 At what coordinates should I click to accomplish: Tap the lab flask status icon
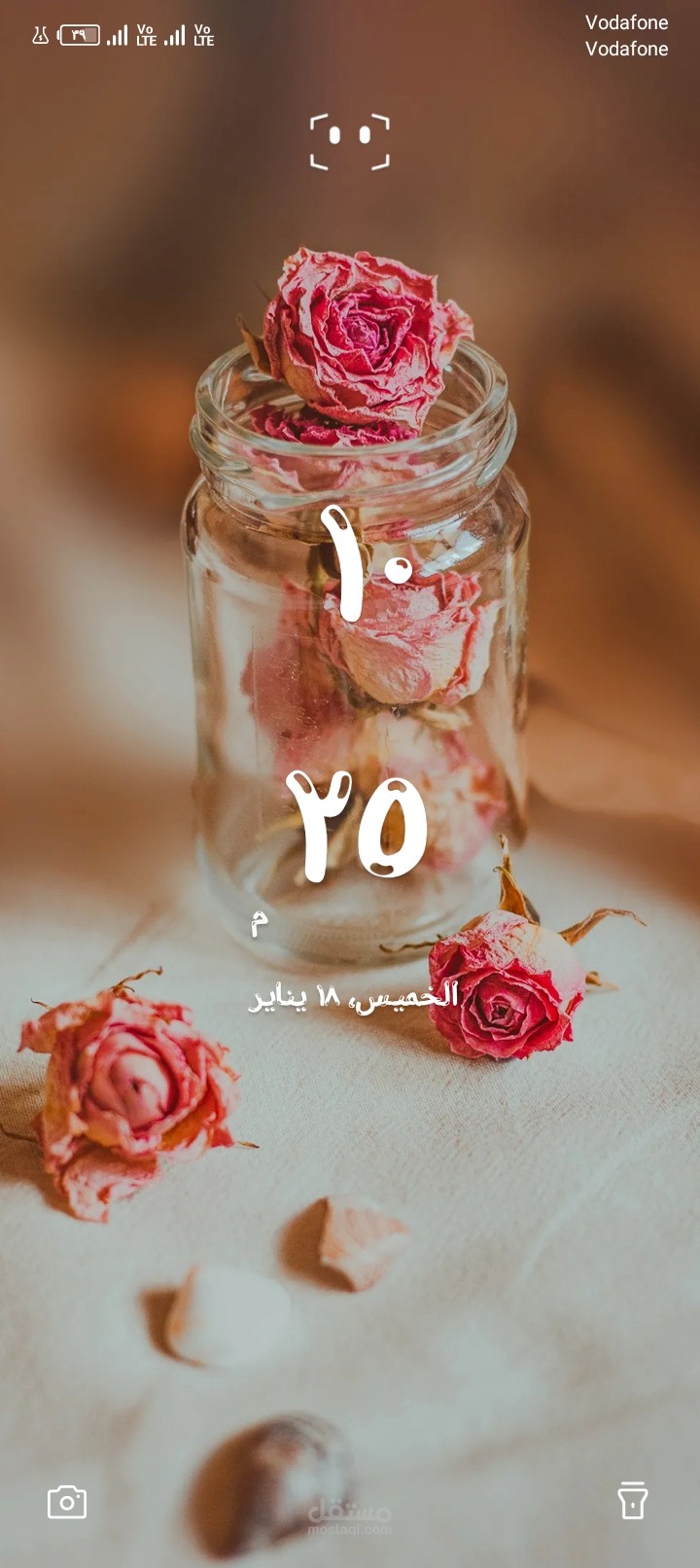pyautogui.click(x=39, y=35)
